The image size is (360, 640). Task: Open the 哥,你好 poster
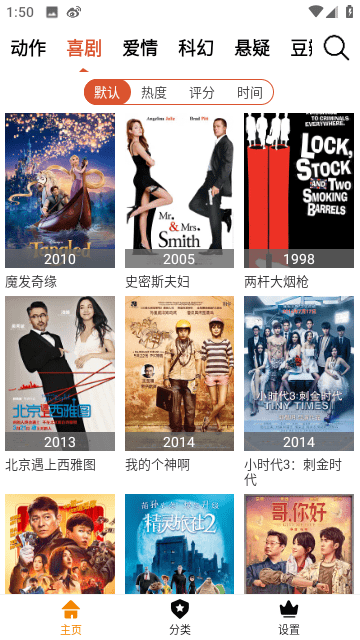click(299, 544)
